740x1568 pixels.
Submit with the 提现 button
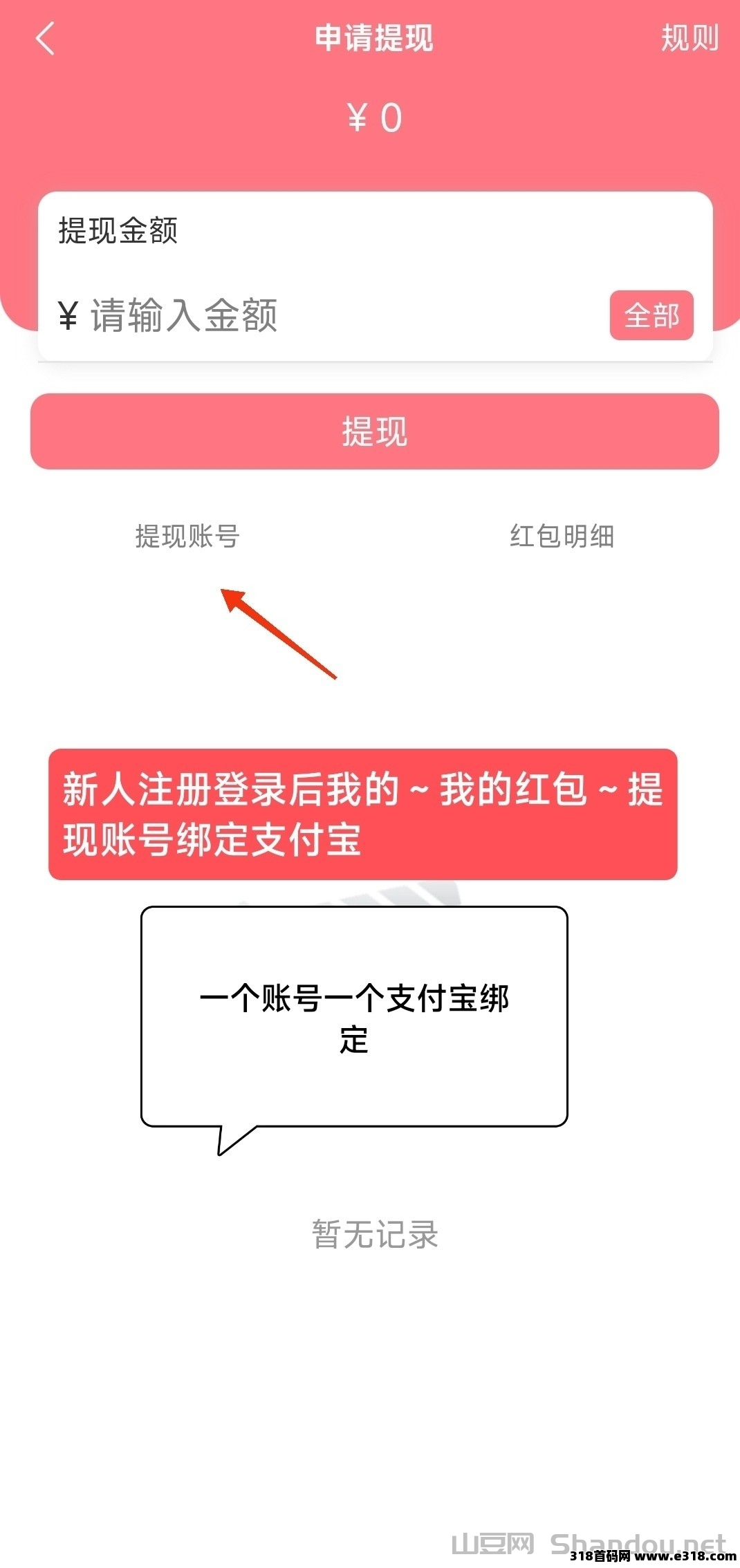374,431
